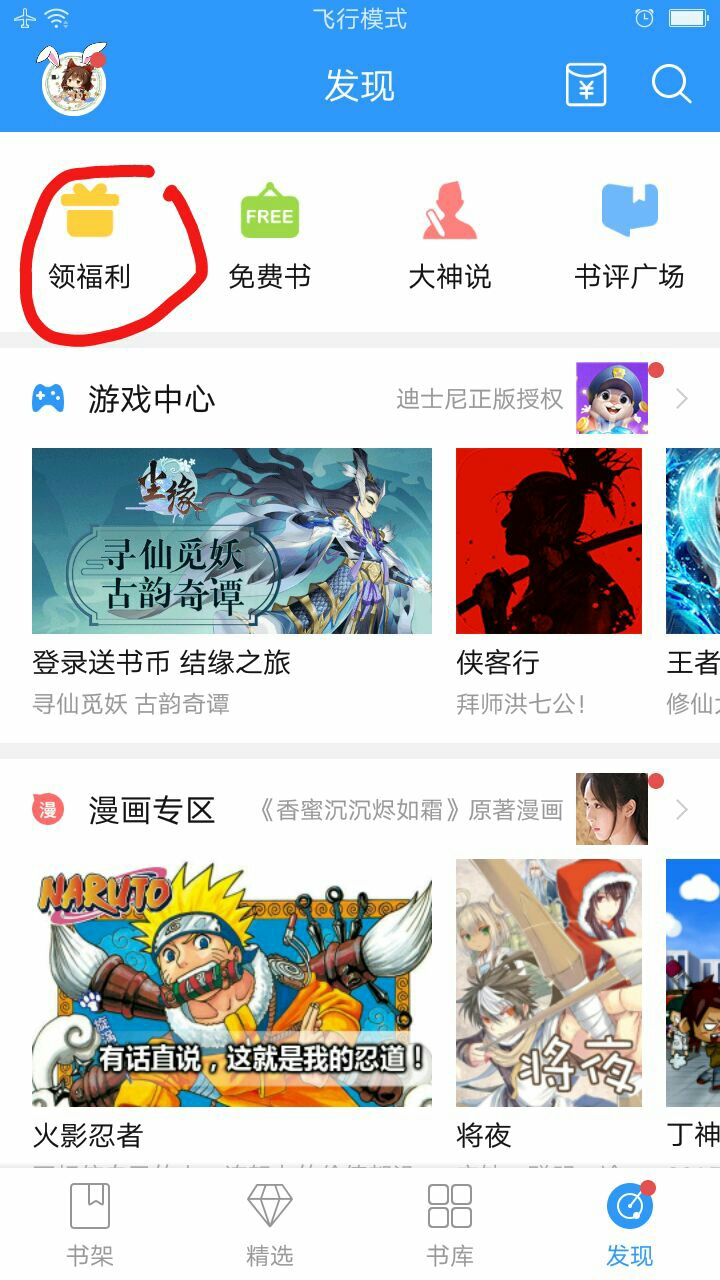
Task: Open 免费书 free books
Action: (270, 238)
